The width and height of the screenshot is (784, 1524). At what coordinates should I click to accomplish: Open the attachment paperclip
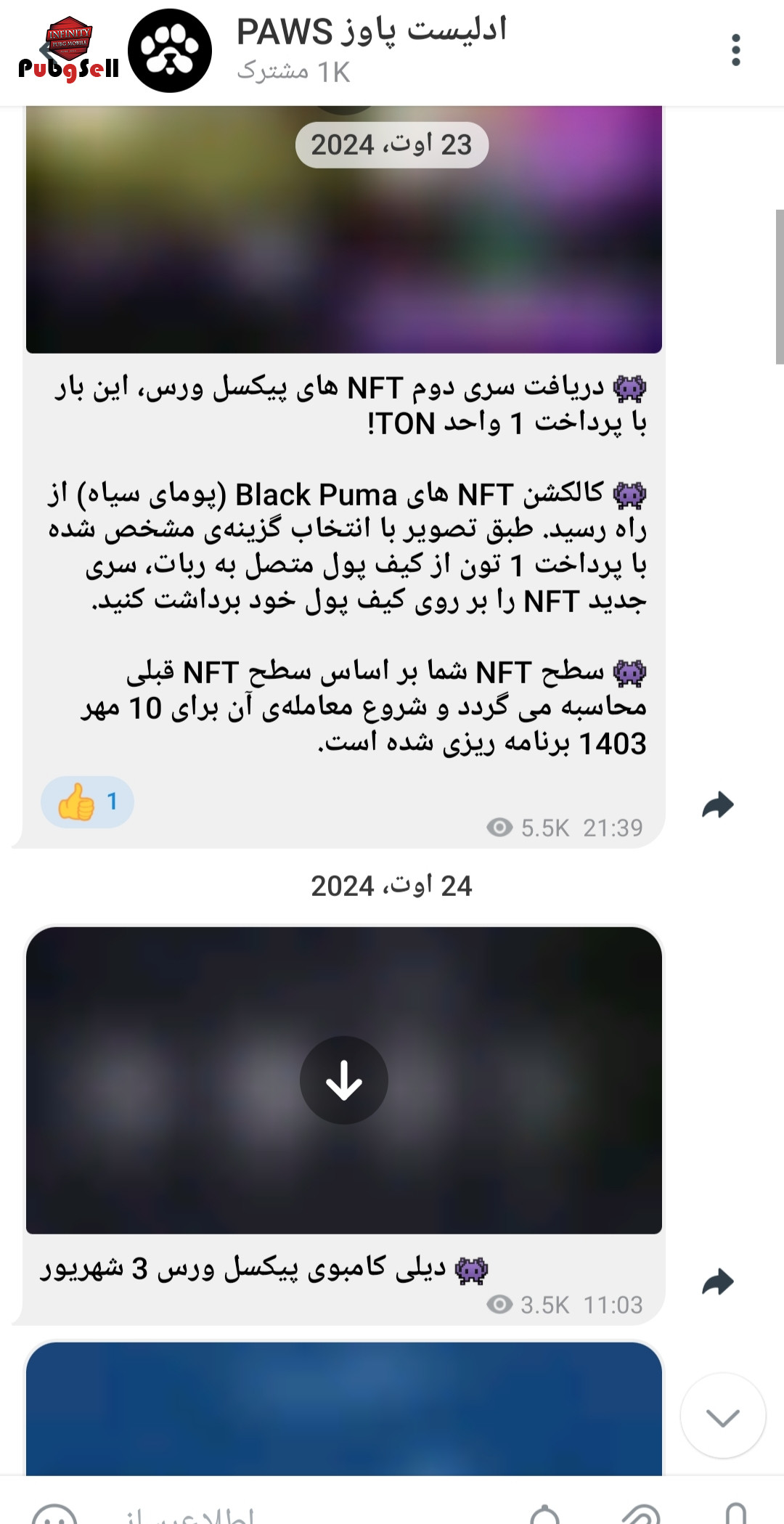click(x=642, y=1514)
